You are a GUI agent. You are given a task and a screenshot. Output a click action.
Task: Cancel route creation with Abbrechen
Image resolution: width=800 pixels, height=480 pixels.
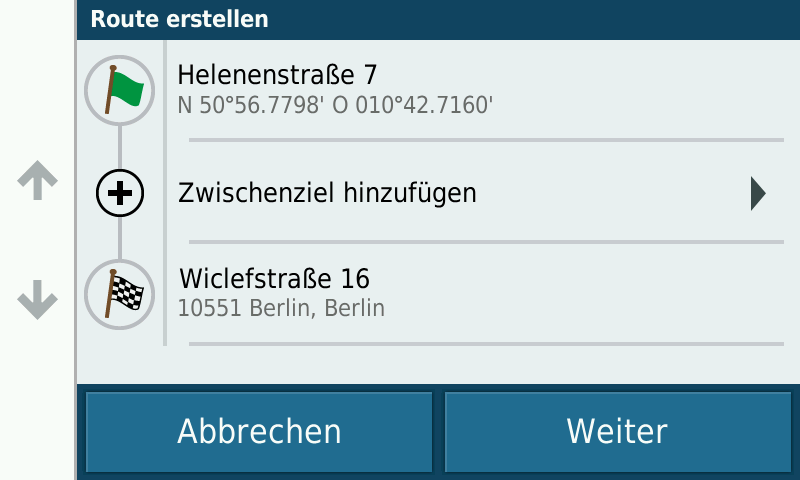(259, 431)
